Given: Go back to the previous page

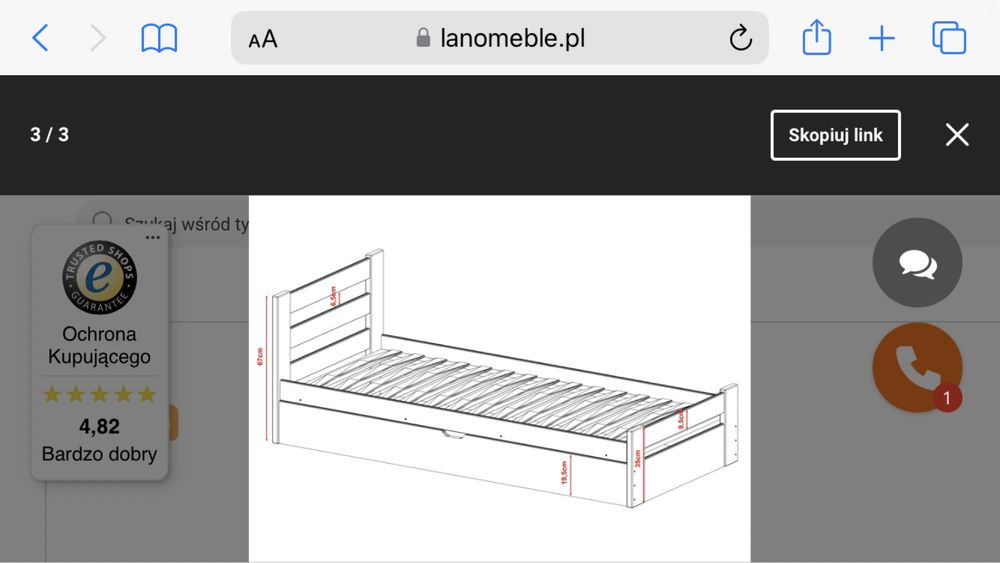Looking at the screenshot, I should coord(40,39).
